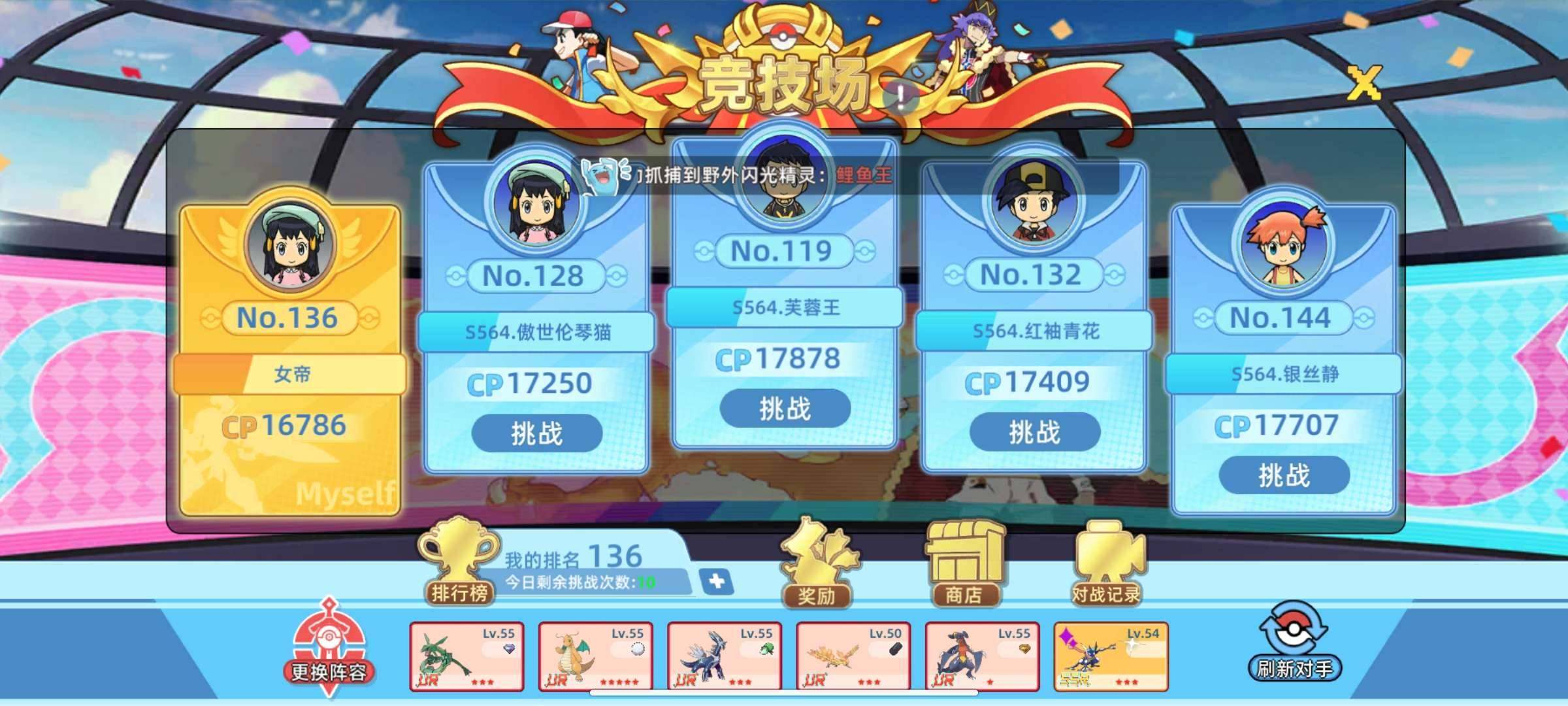Challenge opponent S564.银丝静

(x=1284, y=475)
